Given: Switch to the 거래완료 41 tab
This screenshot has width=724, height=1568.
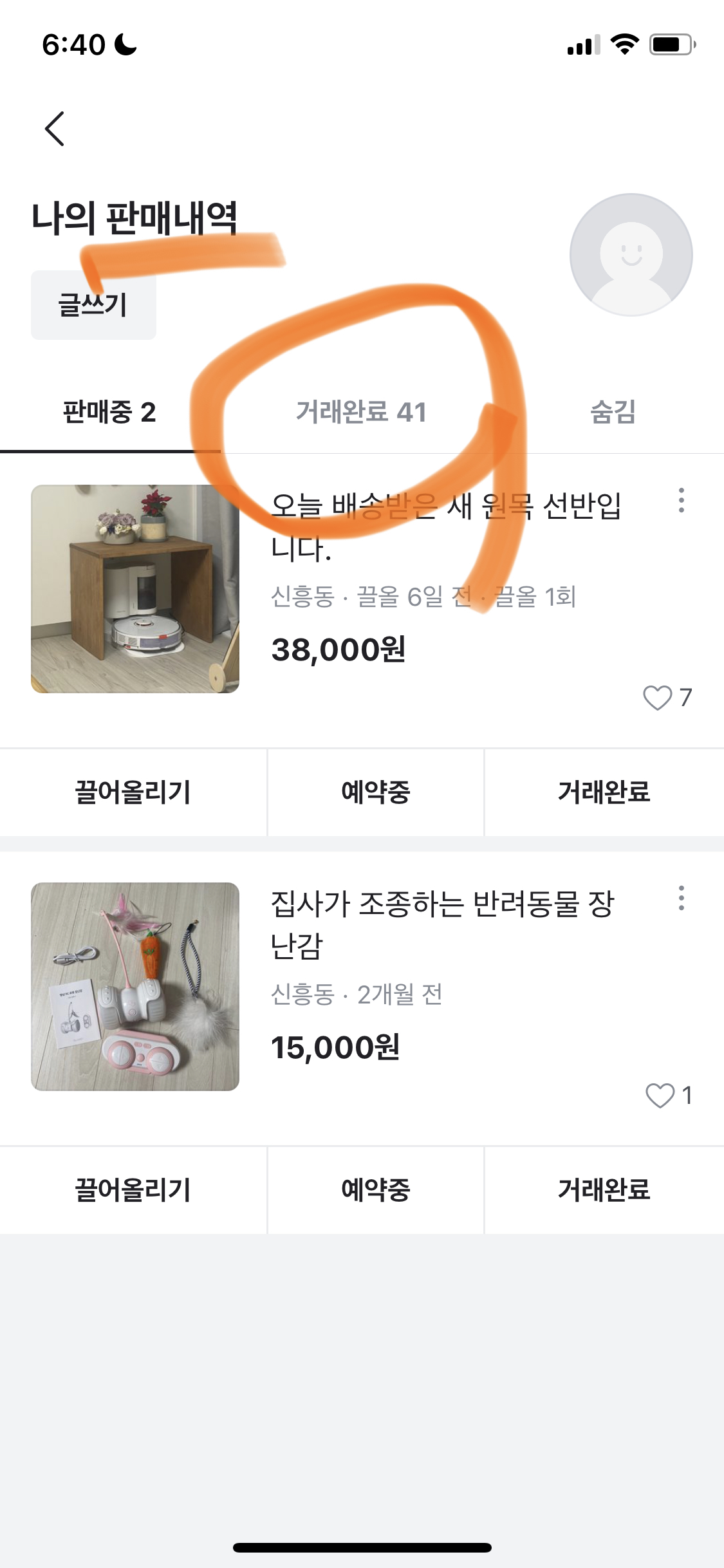Looking at the screenshot, I should (x=361, y=412).
